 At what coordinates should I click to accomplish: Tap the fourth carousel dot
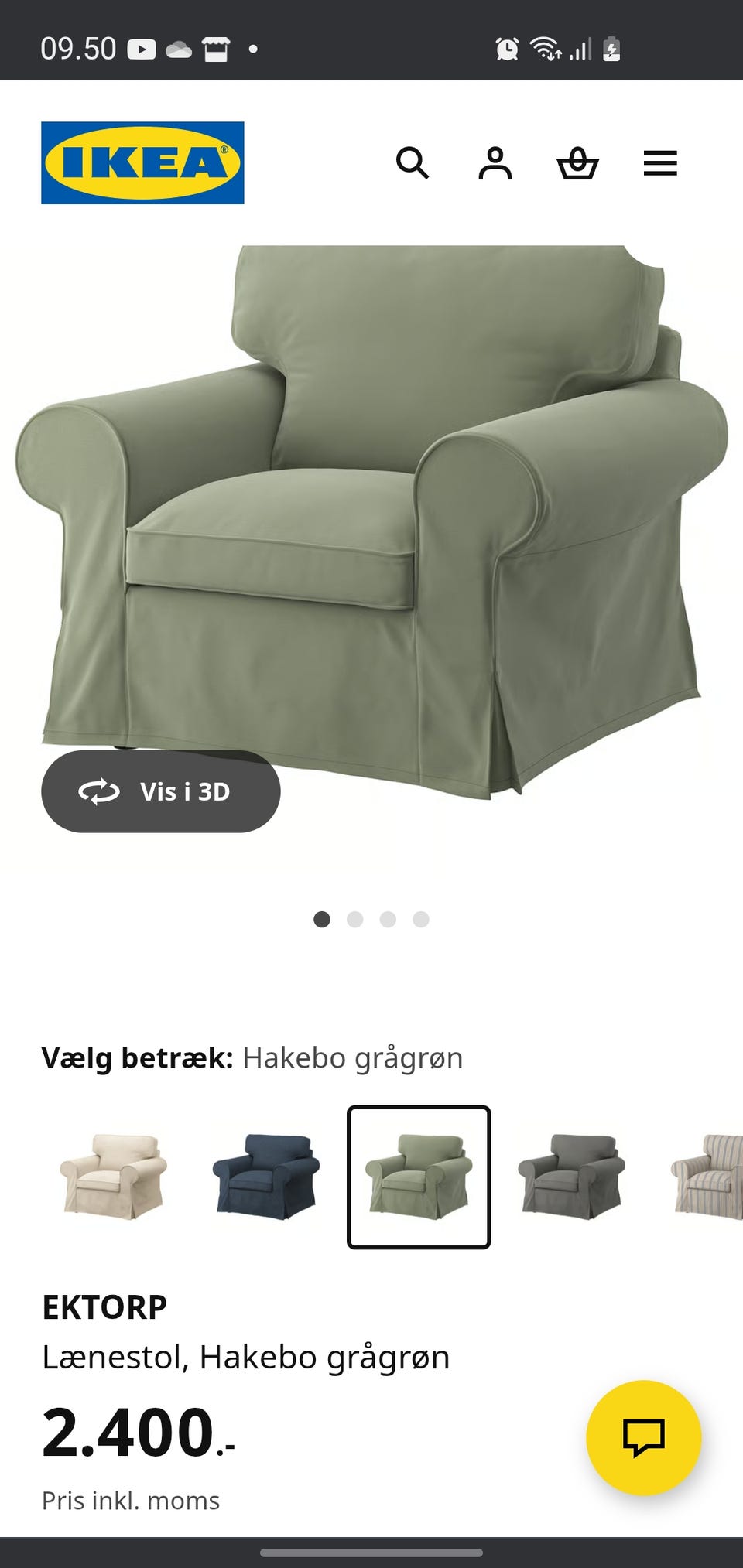coord(420,919)
